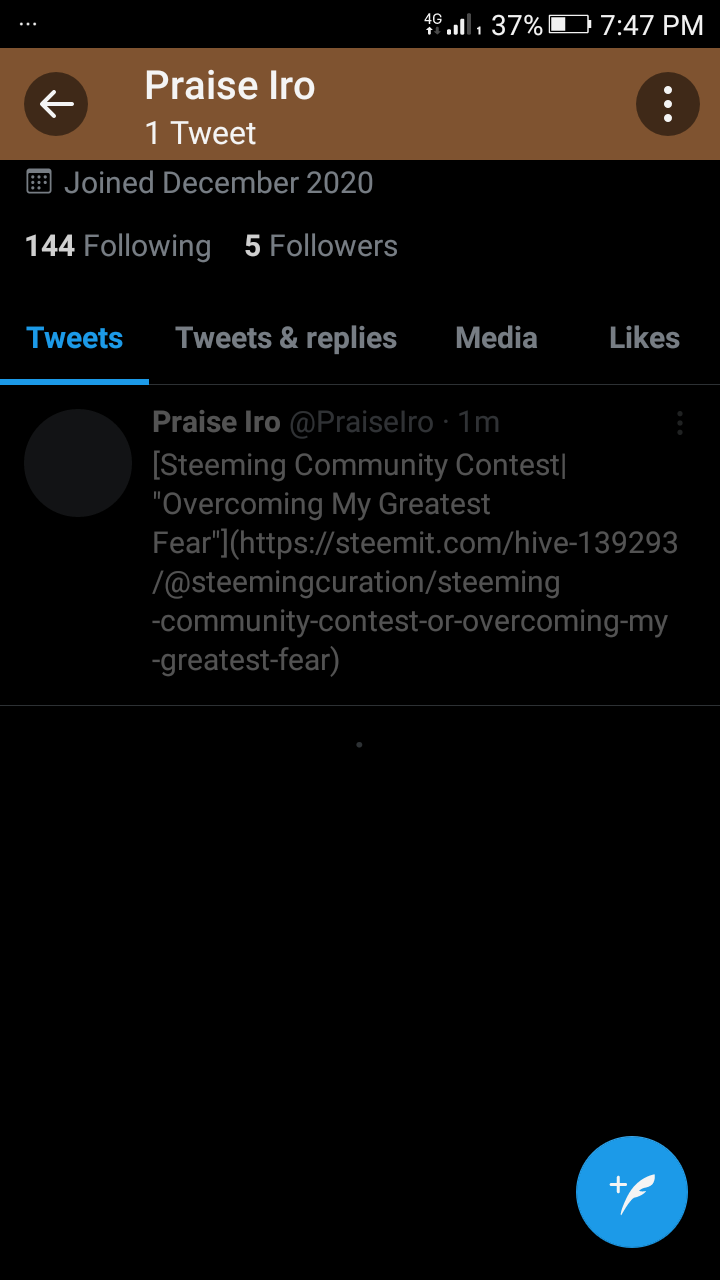View the 5 Followers list
The image size is (720, 1280).
point(321,246)
